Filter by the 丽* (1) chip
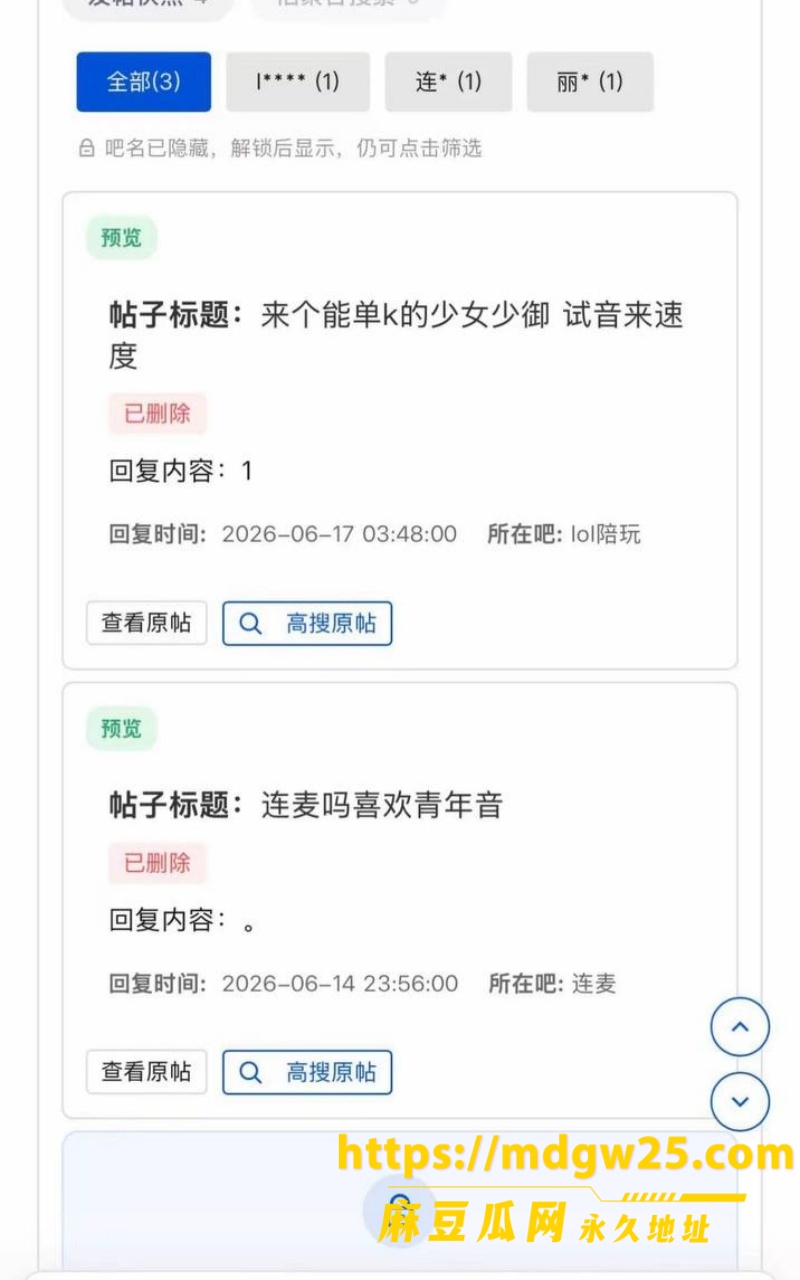The height and width of the screenshot is (1280, 800). pyautogui.click(x=590, y=82)
